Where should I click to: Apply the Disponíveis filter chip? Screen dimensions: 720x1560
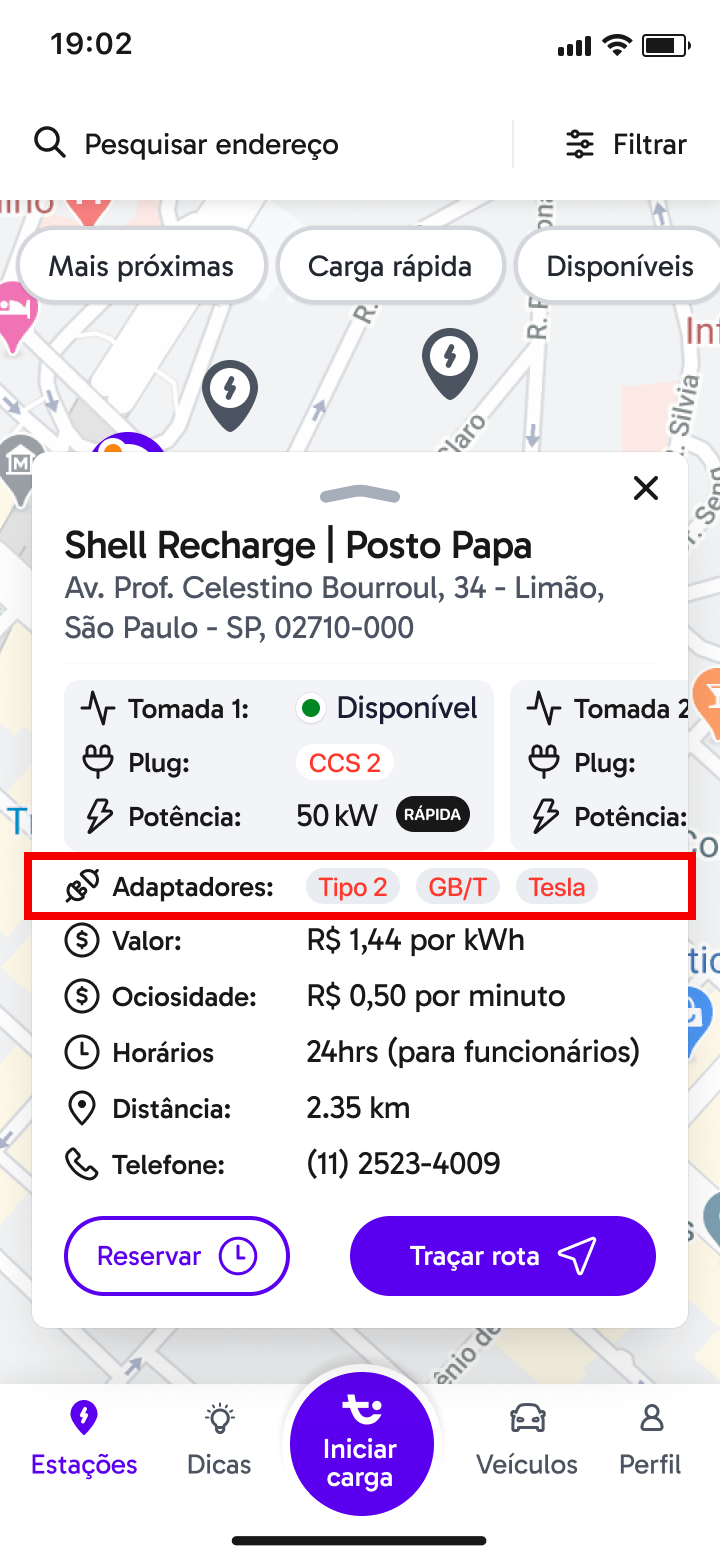point(619,266)
